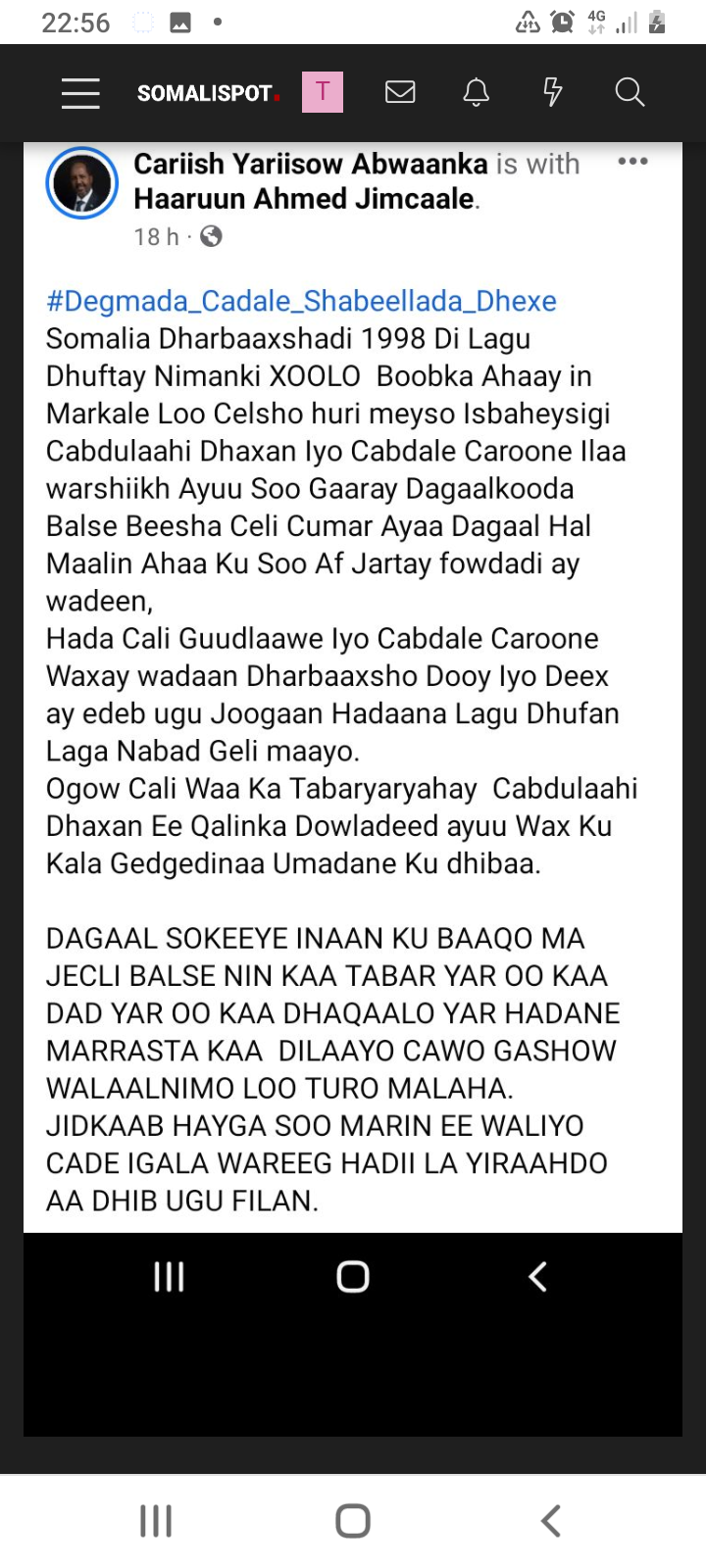Screen dimensions: 706x1568
Task: Show recent apps from the system bar
Action: [156, 1521]
